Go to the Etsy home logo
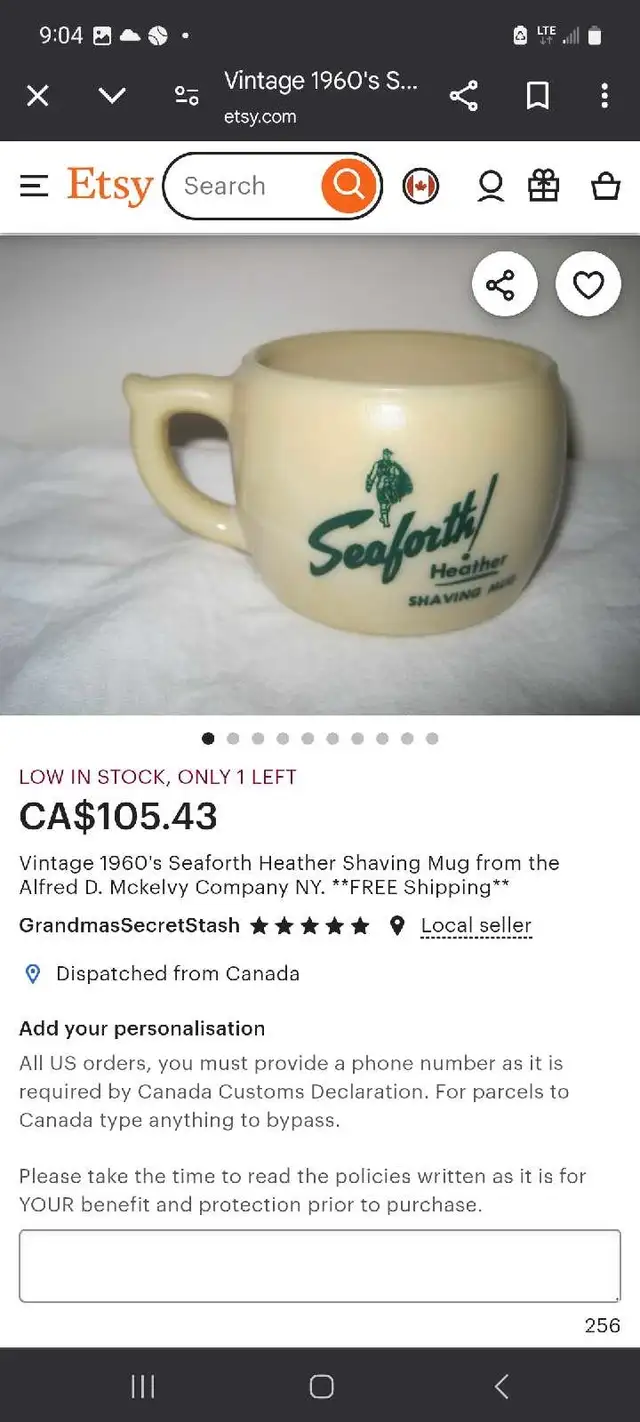Screen dimensions: 640x1422 pos(110,186)
